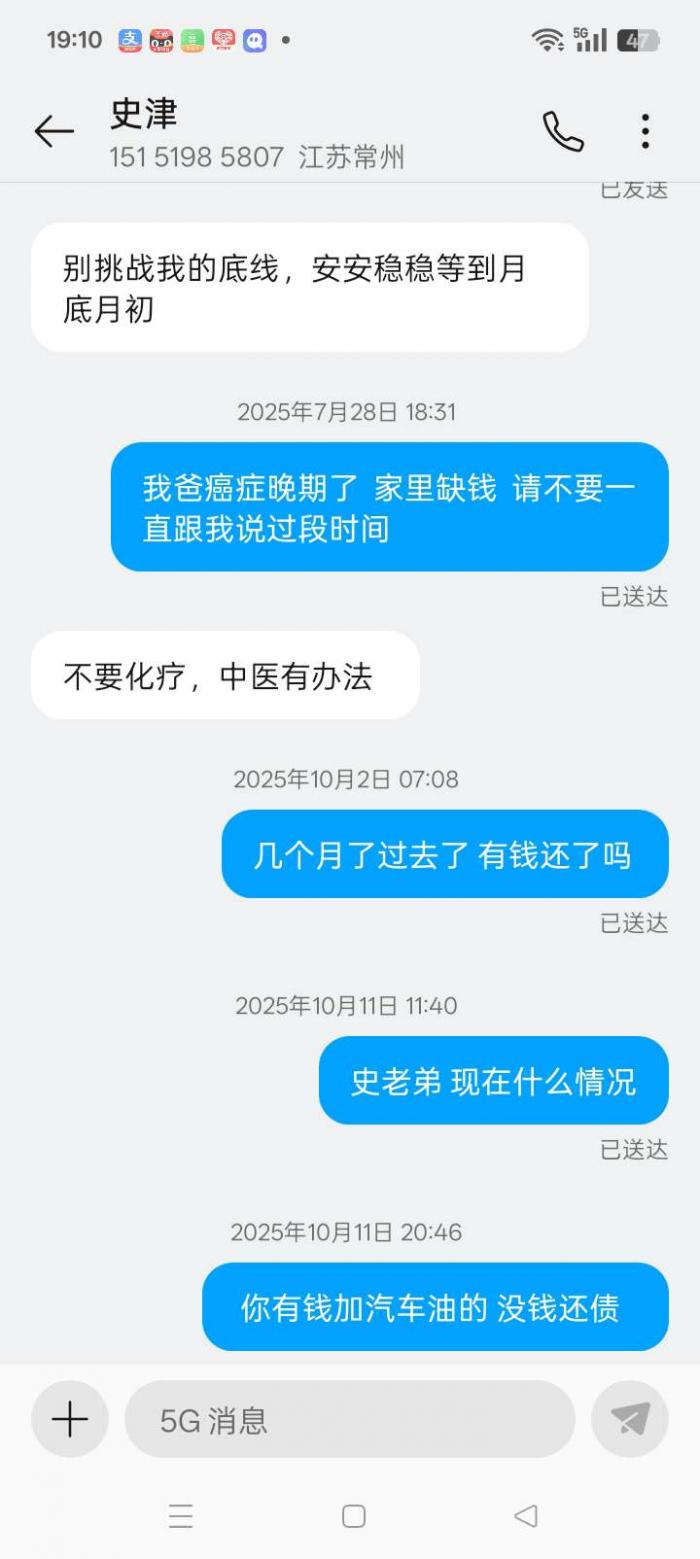Open recent apps from navigation bar
Screen dimensions: 700x1559
pyautogui.click(x=181, y=1516)
